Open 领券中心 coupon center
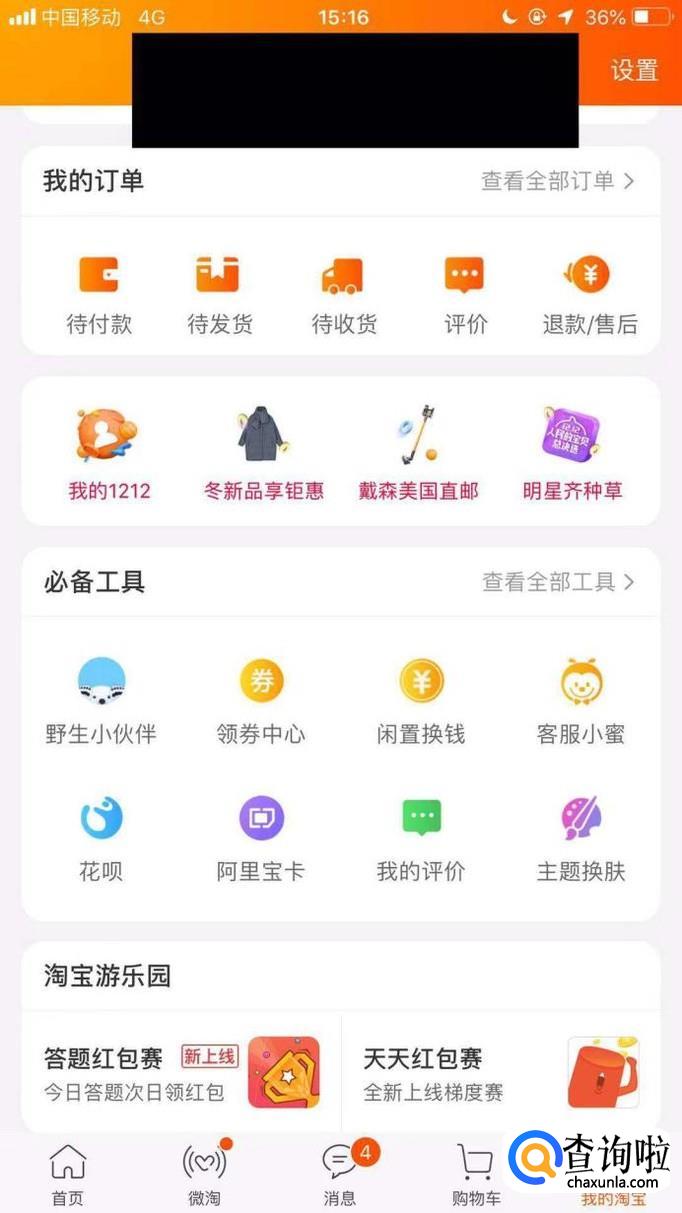This screenshot has width=682, height=1213. (261, 702)
